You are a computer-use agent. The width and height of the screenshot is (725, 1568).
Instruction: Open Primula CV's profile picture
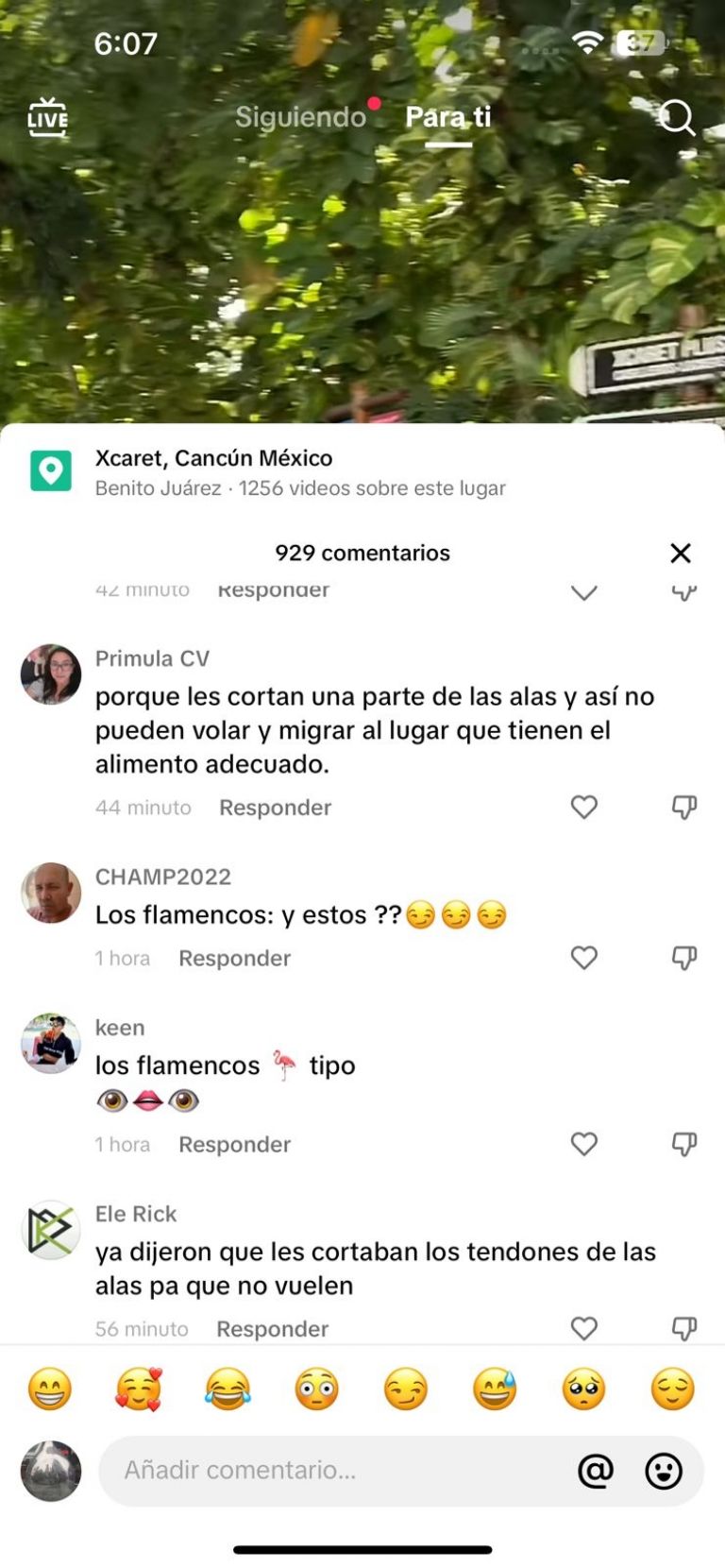tap(51, 674)
